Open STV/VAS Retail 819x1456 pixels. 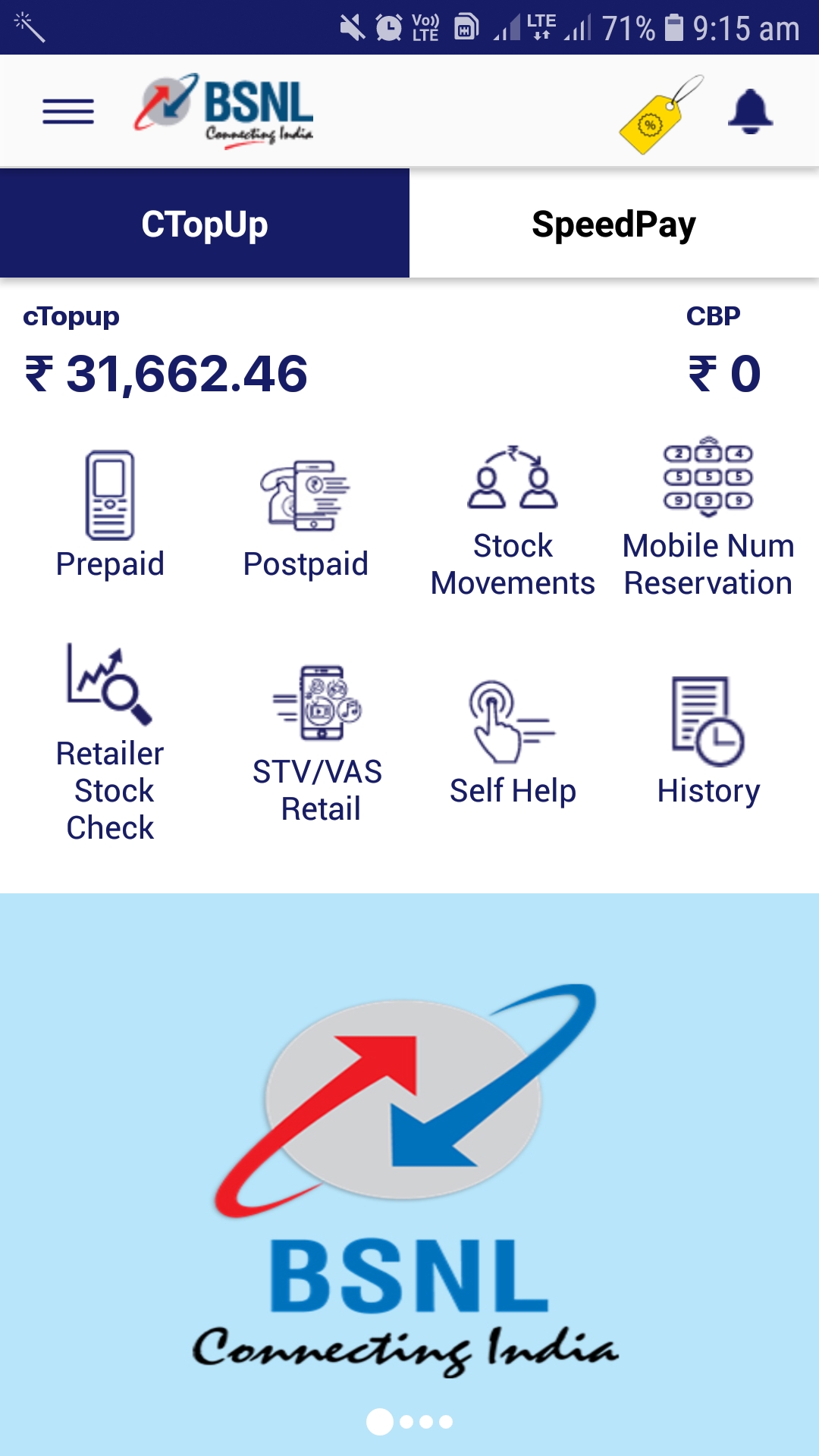pos(318,745)
